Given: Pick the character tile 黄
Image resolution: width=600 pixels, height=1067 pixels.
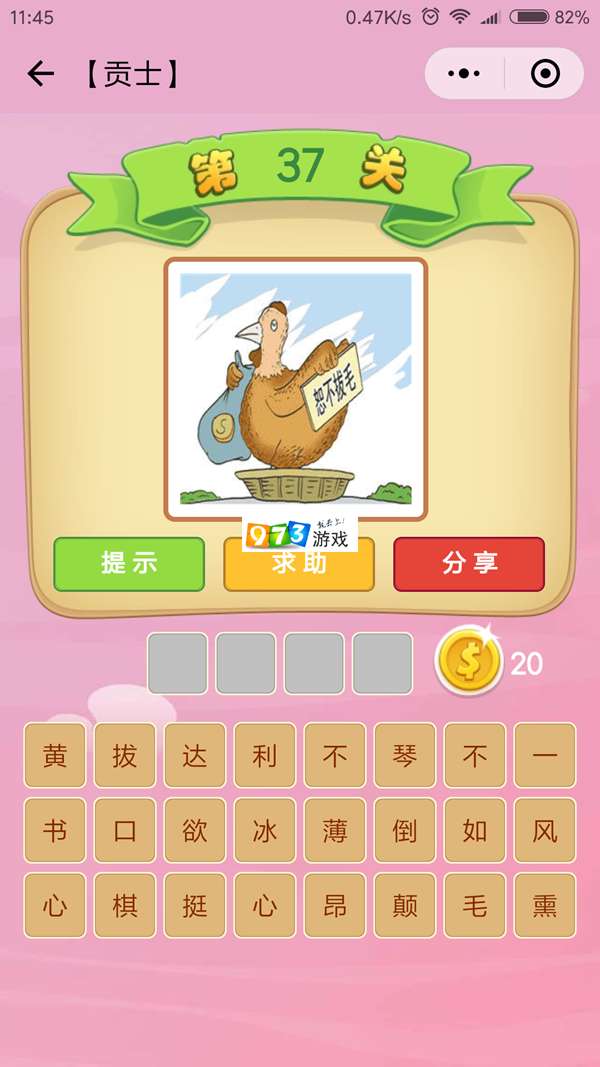Looking at the screenshot, I should point(55,756).
